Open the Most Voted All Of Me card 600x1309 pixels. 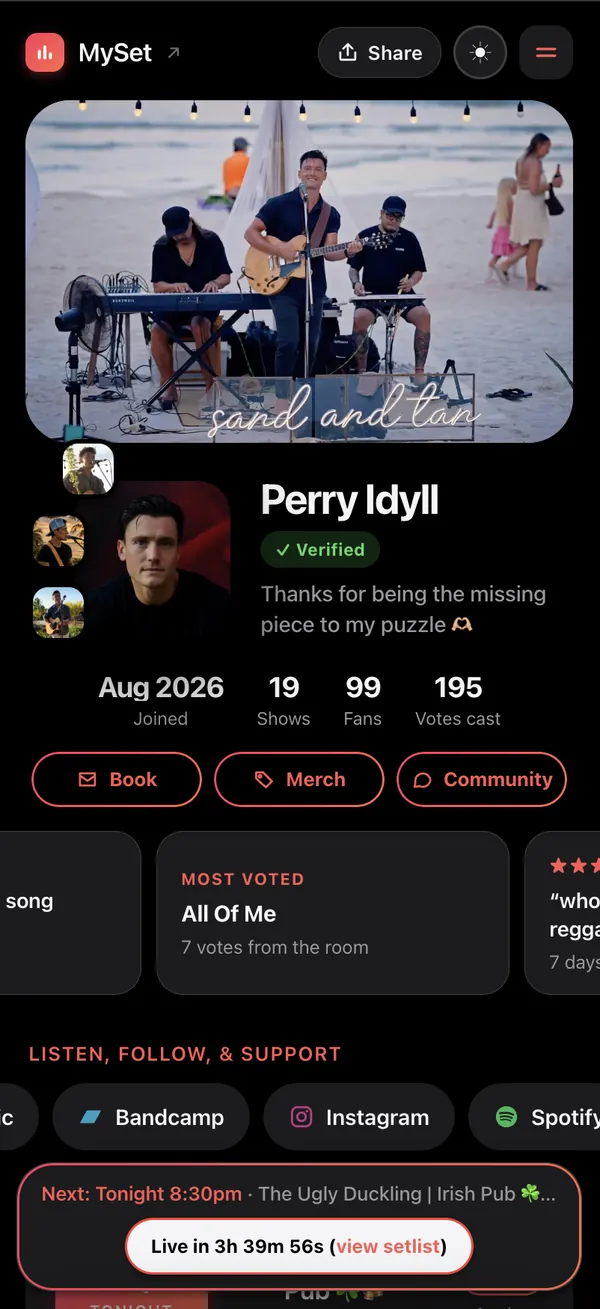pos(333,913)
